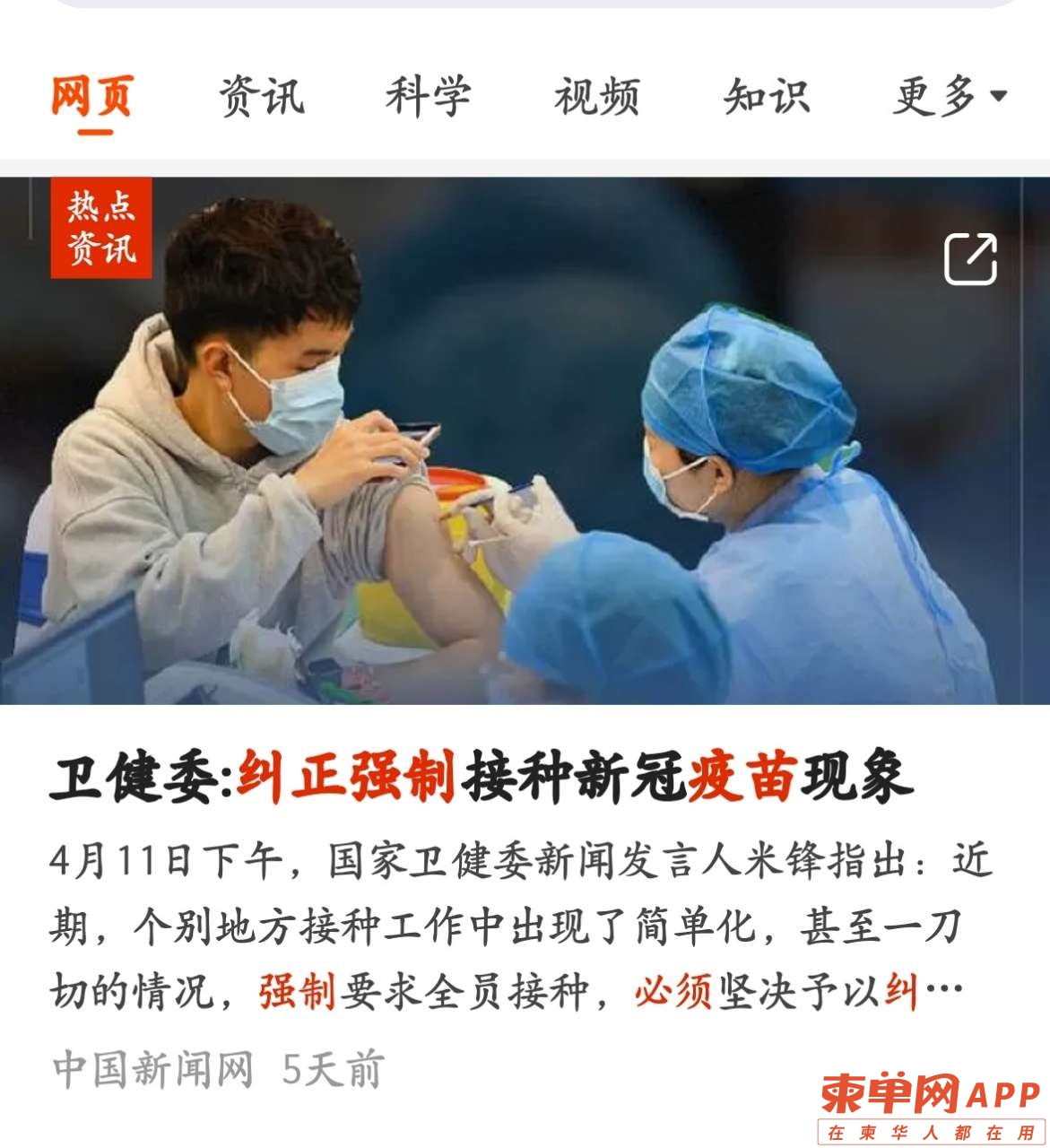This screenshot has width=1050, height=1148.
Task: Switch to the 科学 tab
Action: 429,96
